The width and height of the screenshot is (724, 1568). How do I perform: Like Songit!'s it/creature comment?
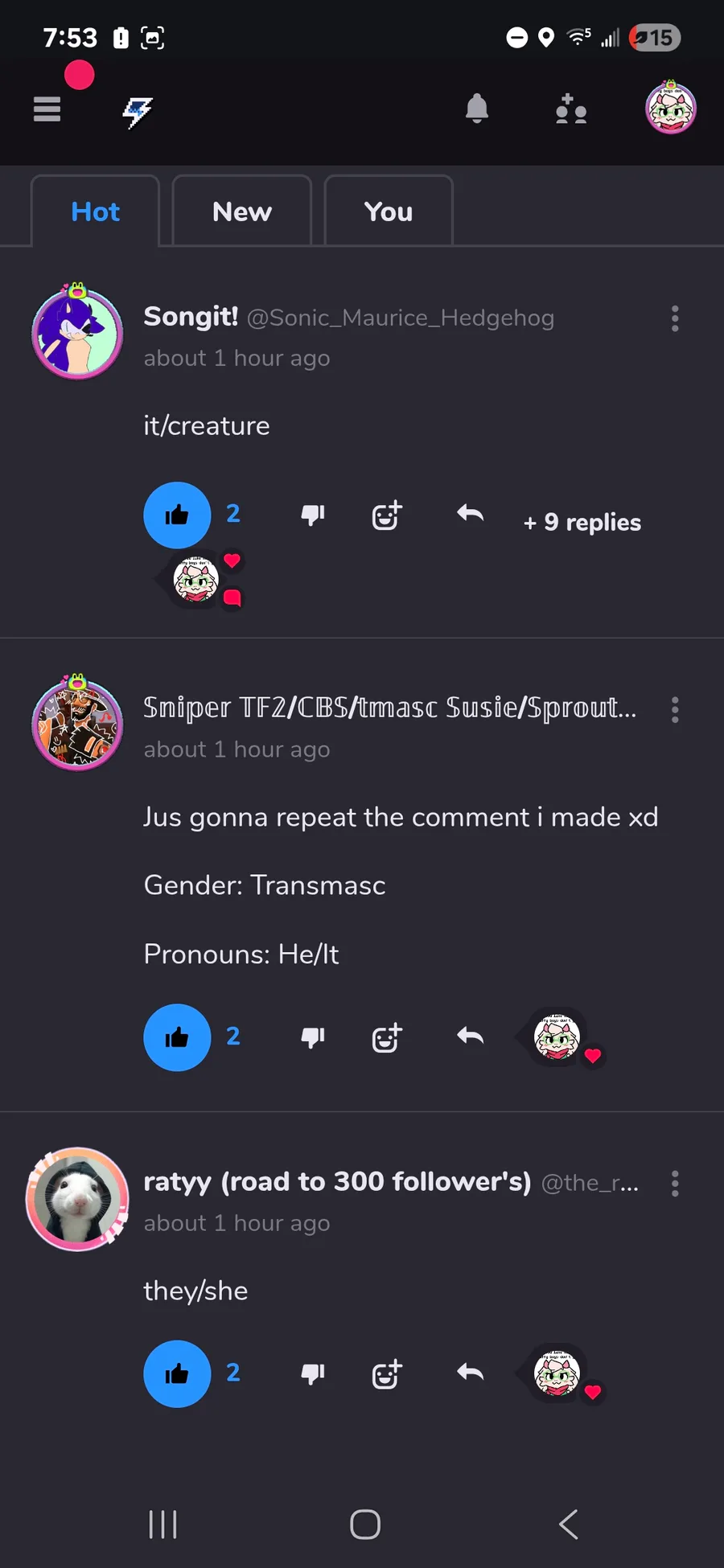[177, 515]
